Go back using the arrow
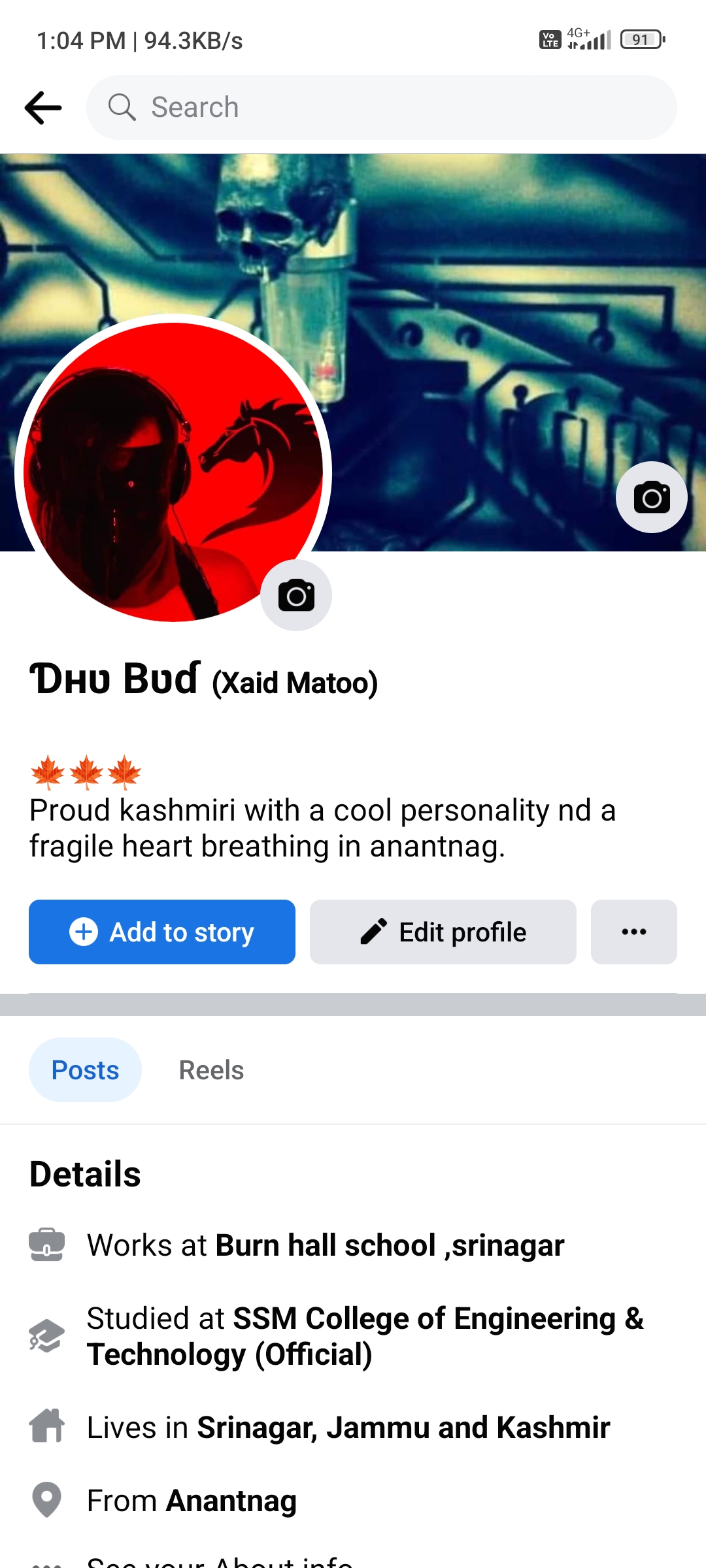This screenshot has width=706, height=1568. pos(43,108)
